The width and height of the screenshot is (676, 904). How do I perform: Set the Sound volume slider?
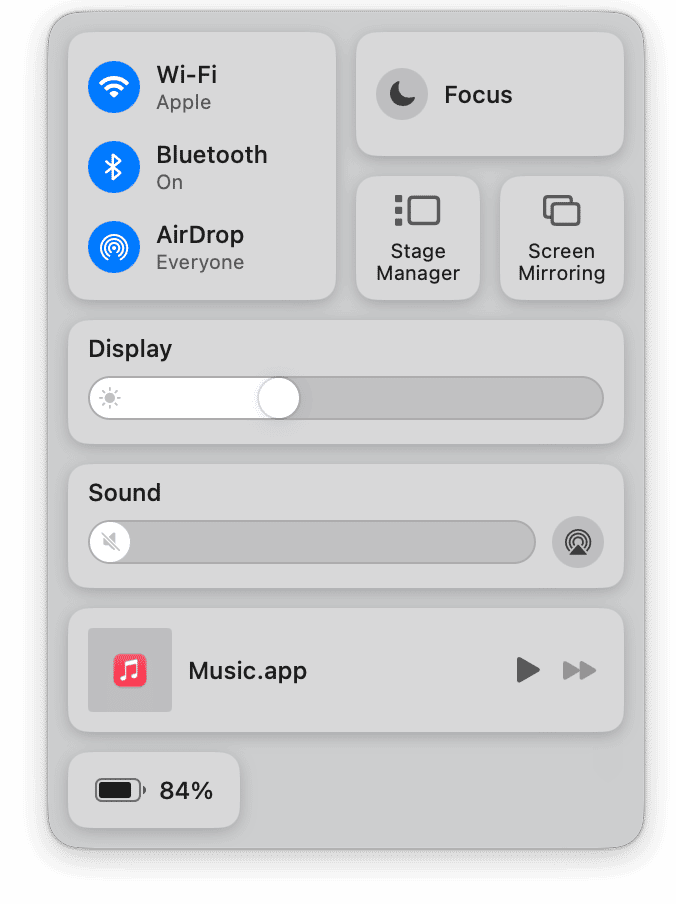111,542
